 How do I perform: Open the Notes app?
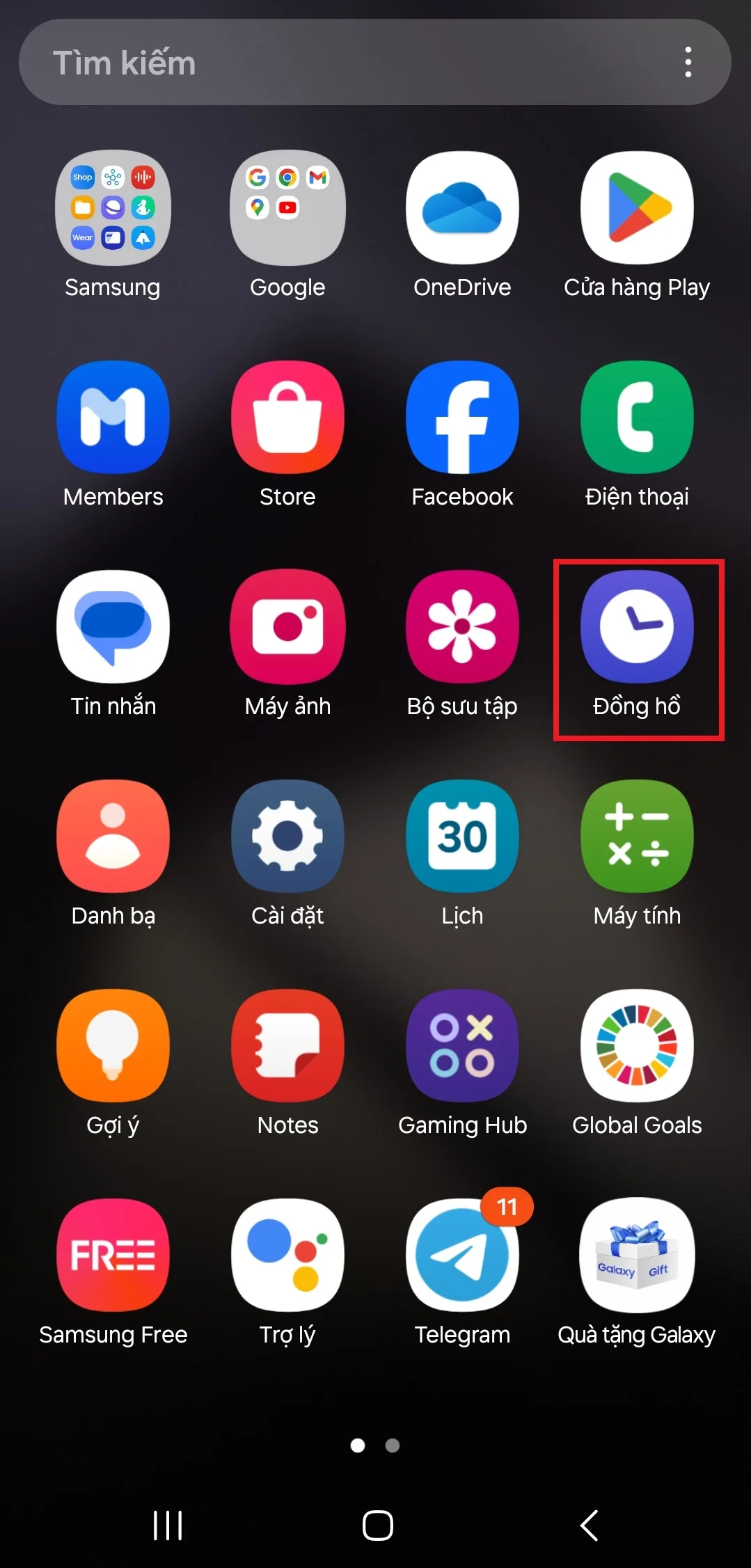pyautogui.click(x=287, y=1045)
